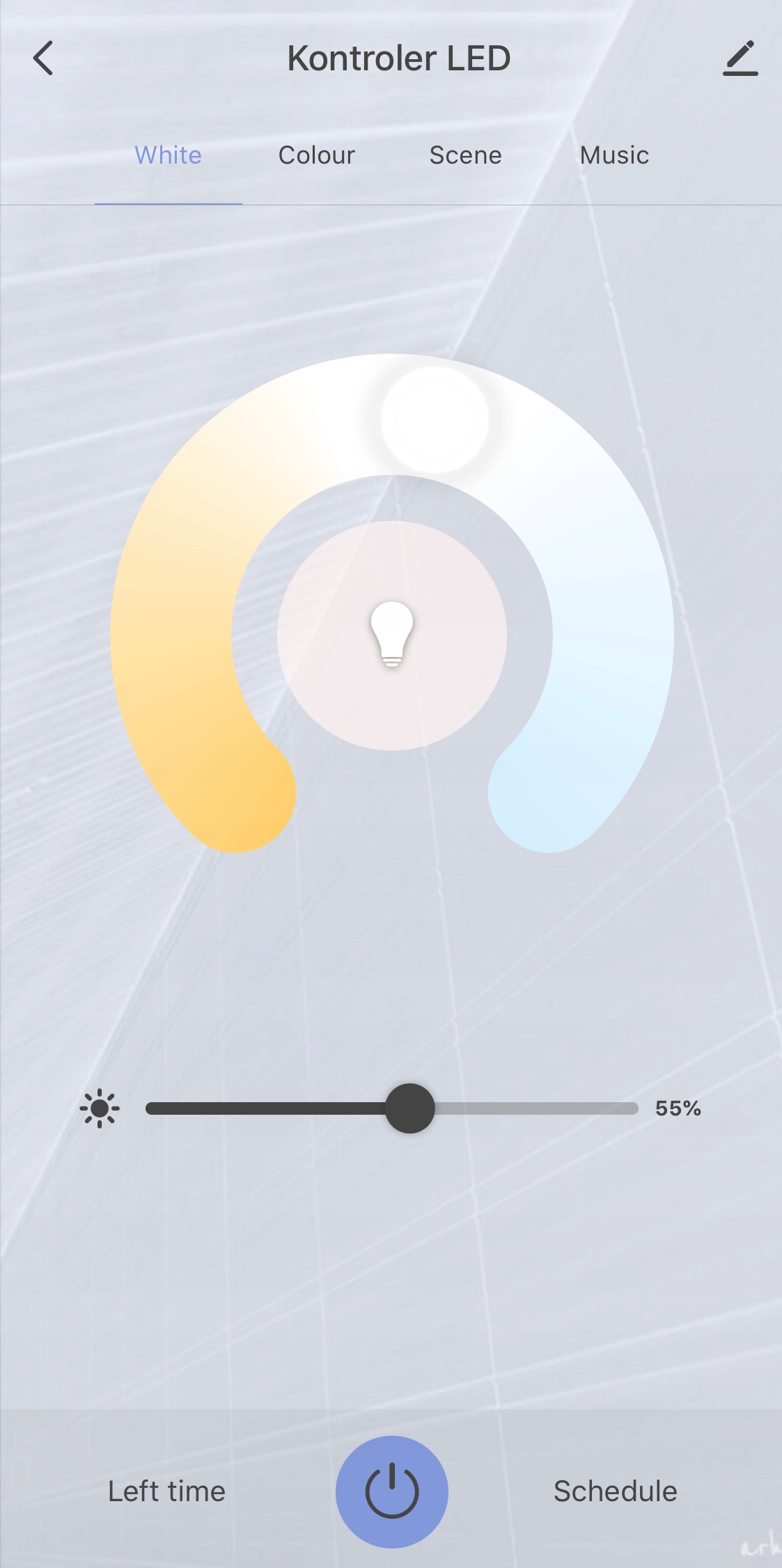782x1568 pixels.
Task: Open the Left time timer
Action: [166, 1491]
